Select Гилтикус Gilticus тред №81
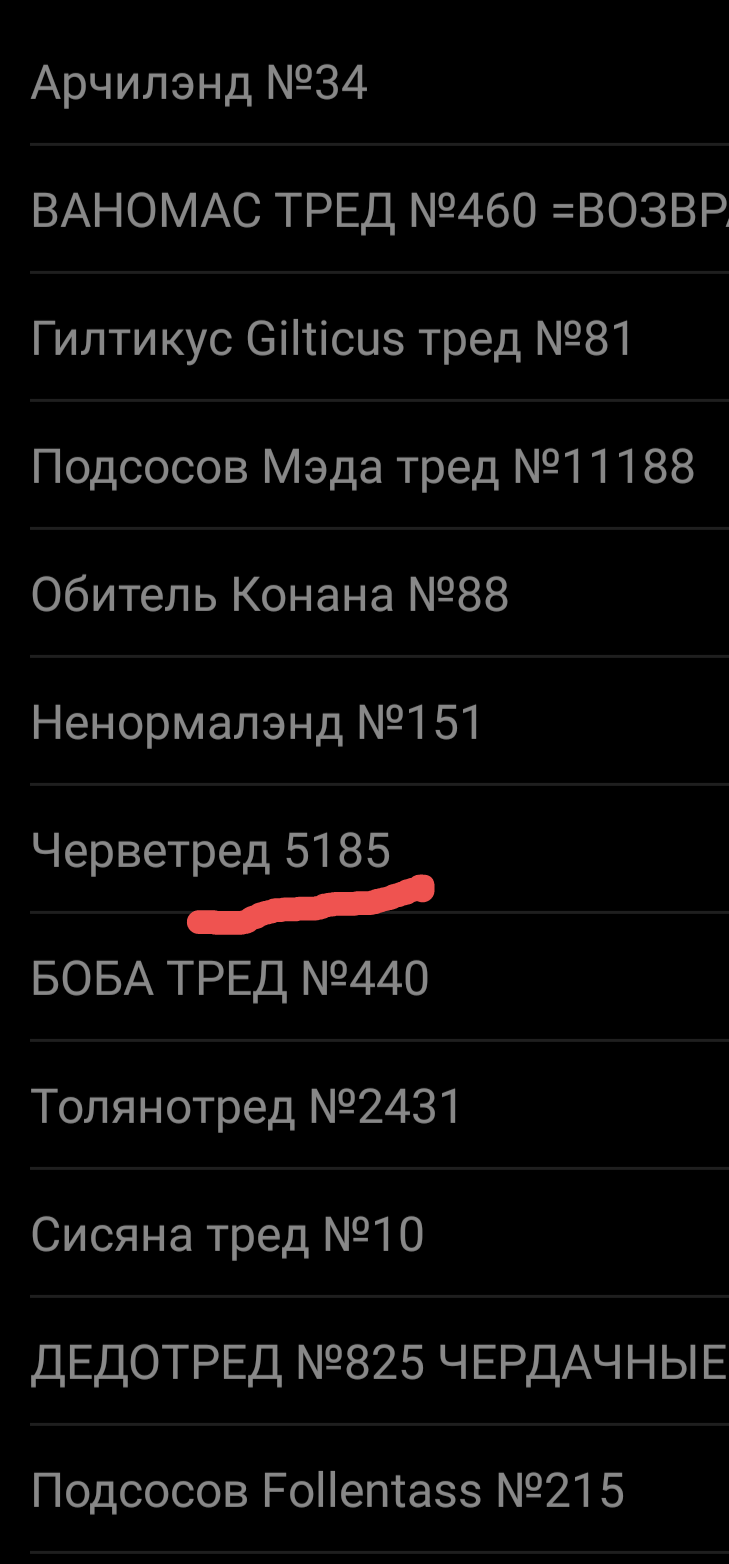 click(x=364, y=338)
